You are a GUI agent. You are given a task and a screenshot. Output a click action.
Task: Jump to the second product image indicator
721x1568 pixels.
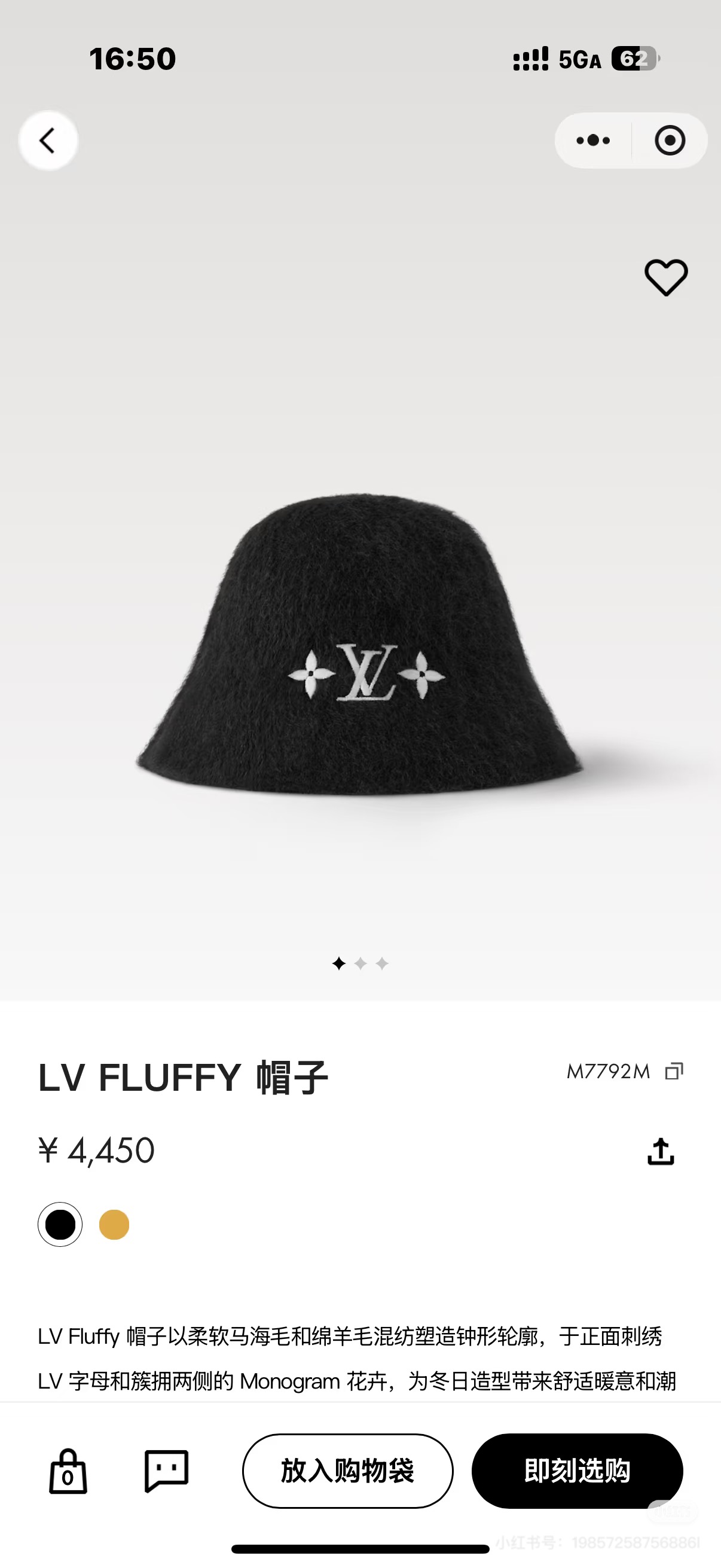click(360, 963)
